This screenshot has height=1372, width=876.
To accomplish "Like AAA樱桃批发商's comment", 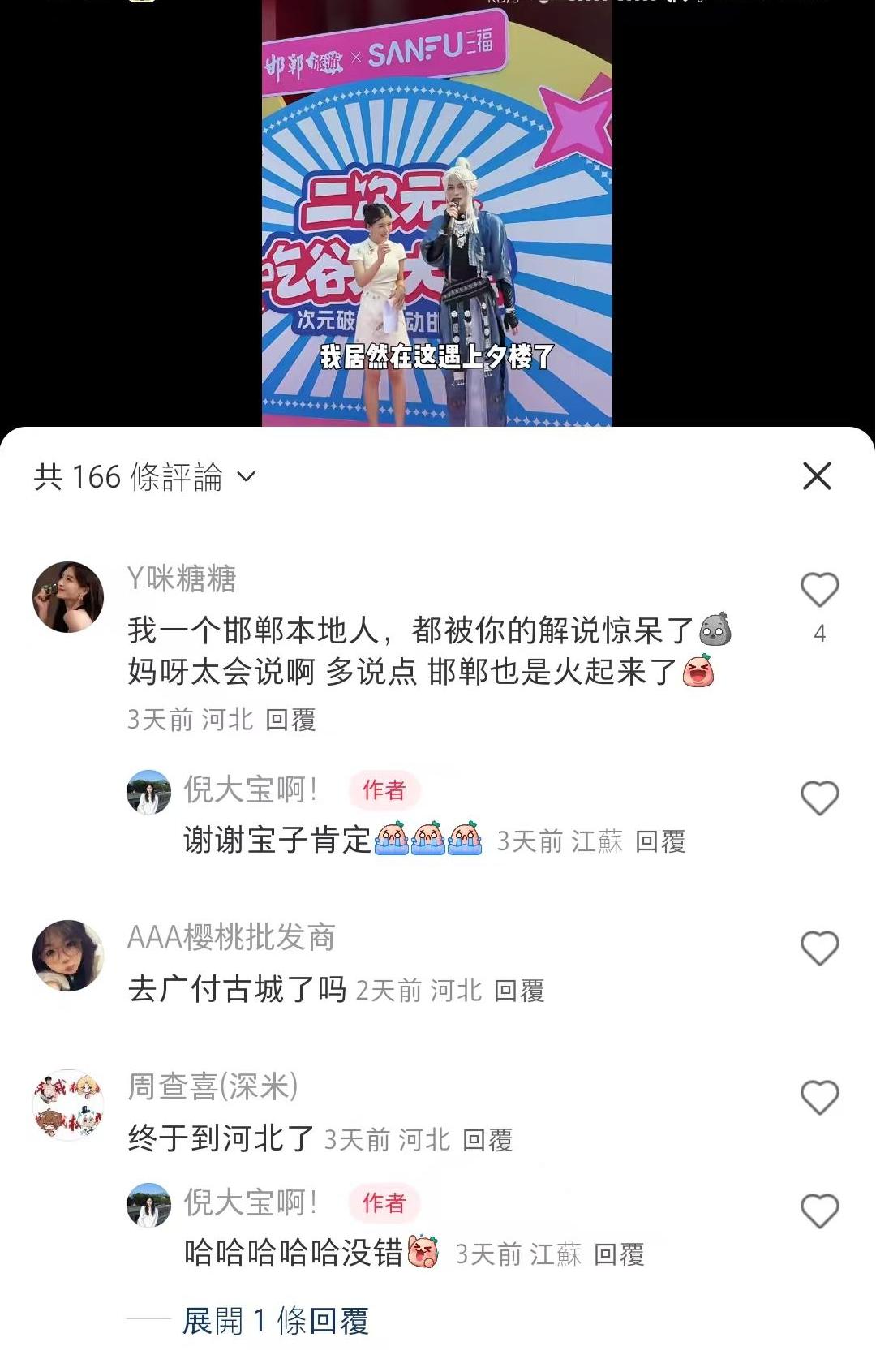I will [819, 948].
